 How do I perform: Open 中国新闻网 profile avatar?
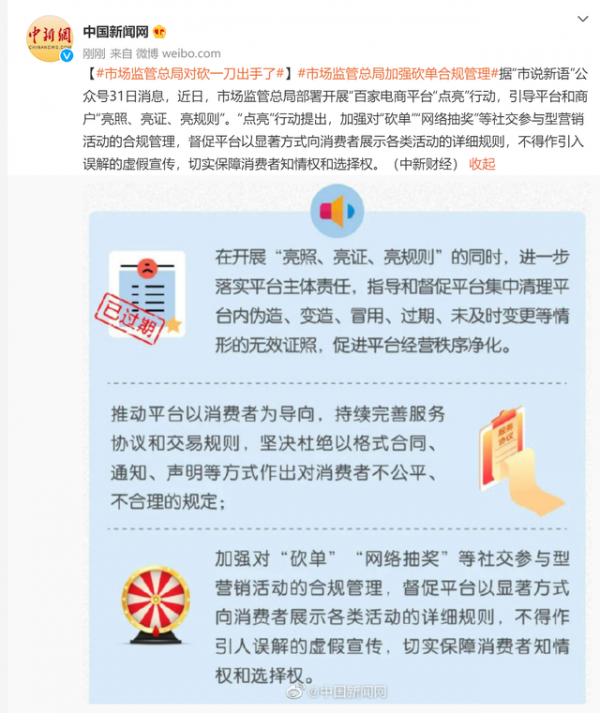[50, 38]
